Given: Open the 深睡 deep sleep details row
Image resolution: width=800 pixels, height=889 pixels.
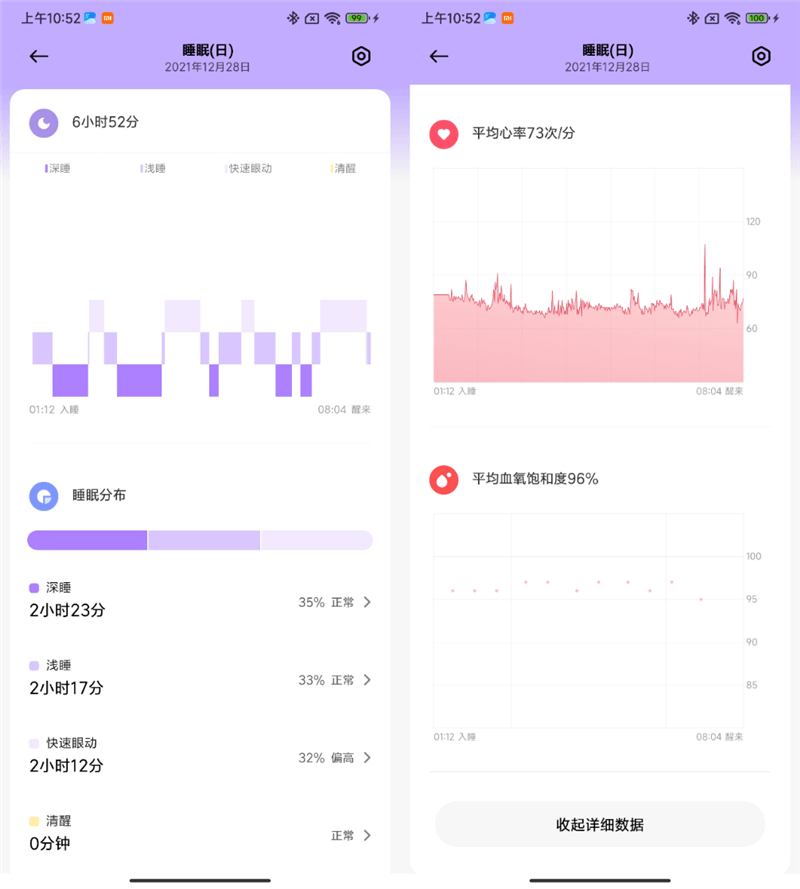Looking at the screenshot, I should click(x=200, y=602).
